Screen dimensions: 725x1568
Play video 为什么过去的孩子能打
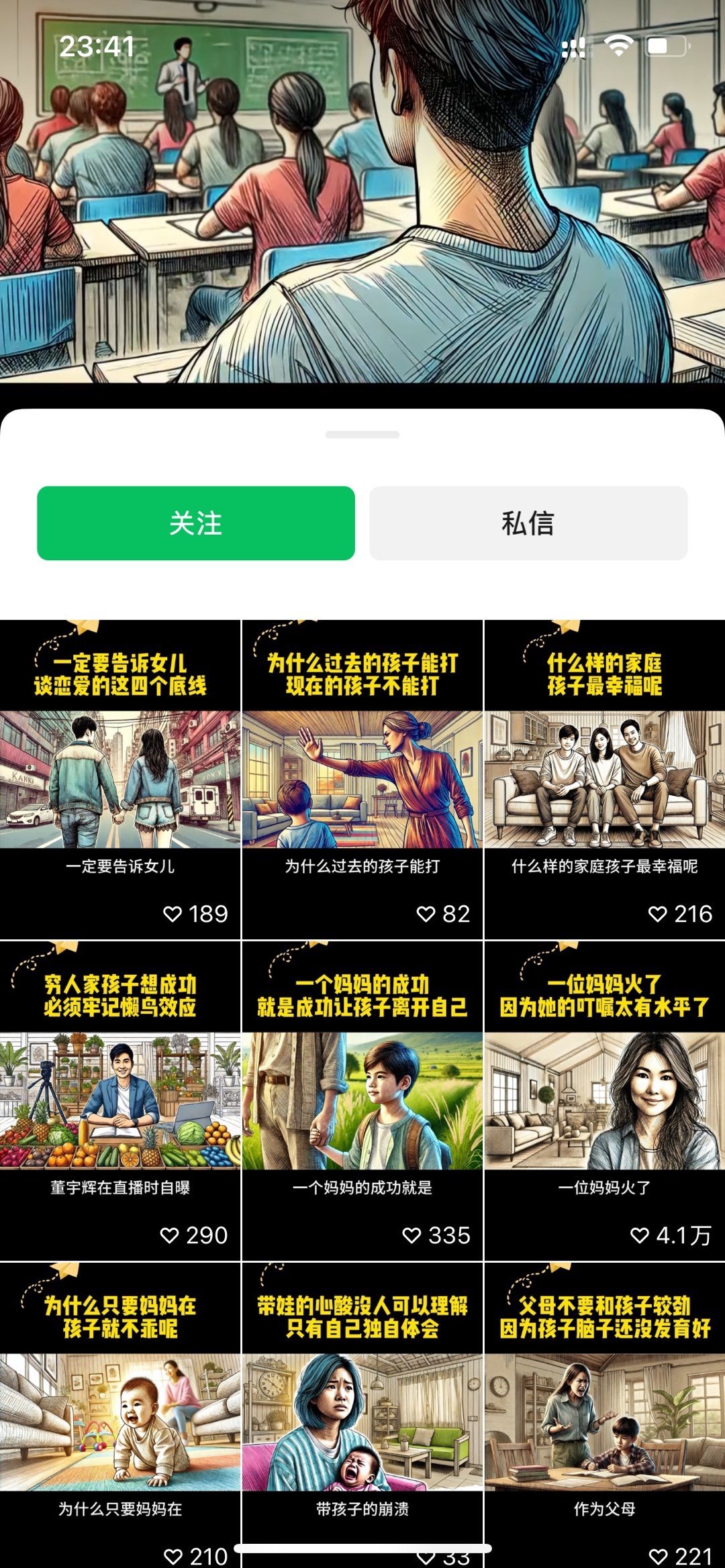pos(362,778)
